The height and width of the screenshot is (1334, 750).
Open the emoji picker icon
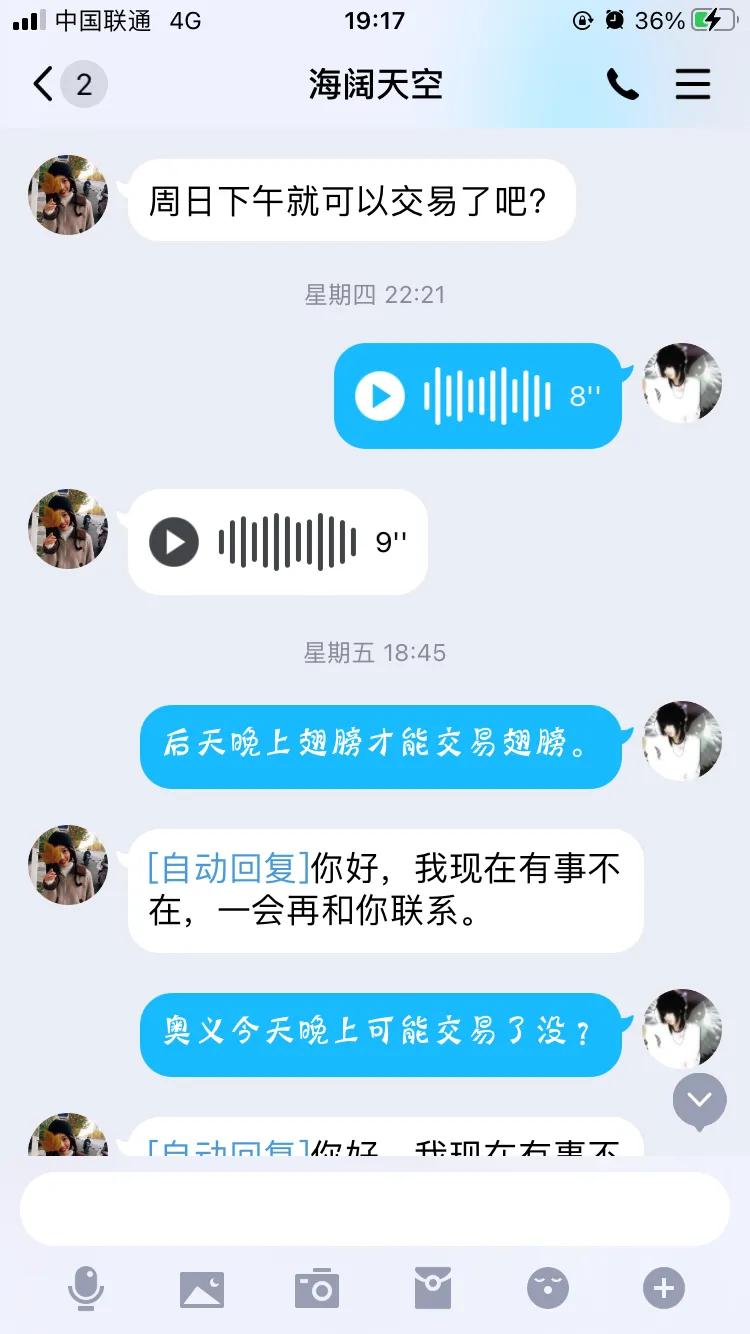click(x=547, y=1289)
